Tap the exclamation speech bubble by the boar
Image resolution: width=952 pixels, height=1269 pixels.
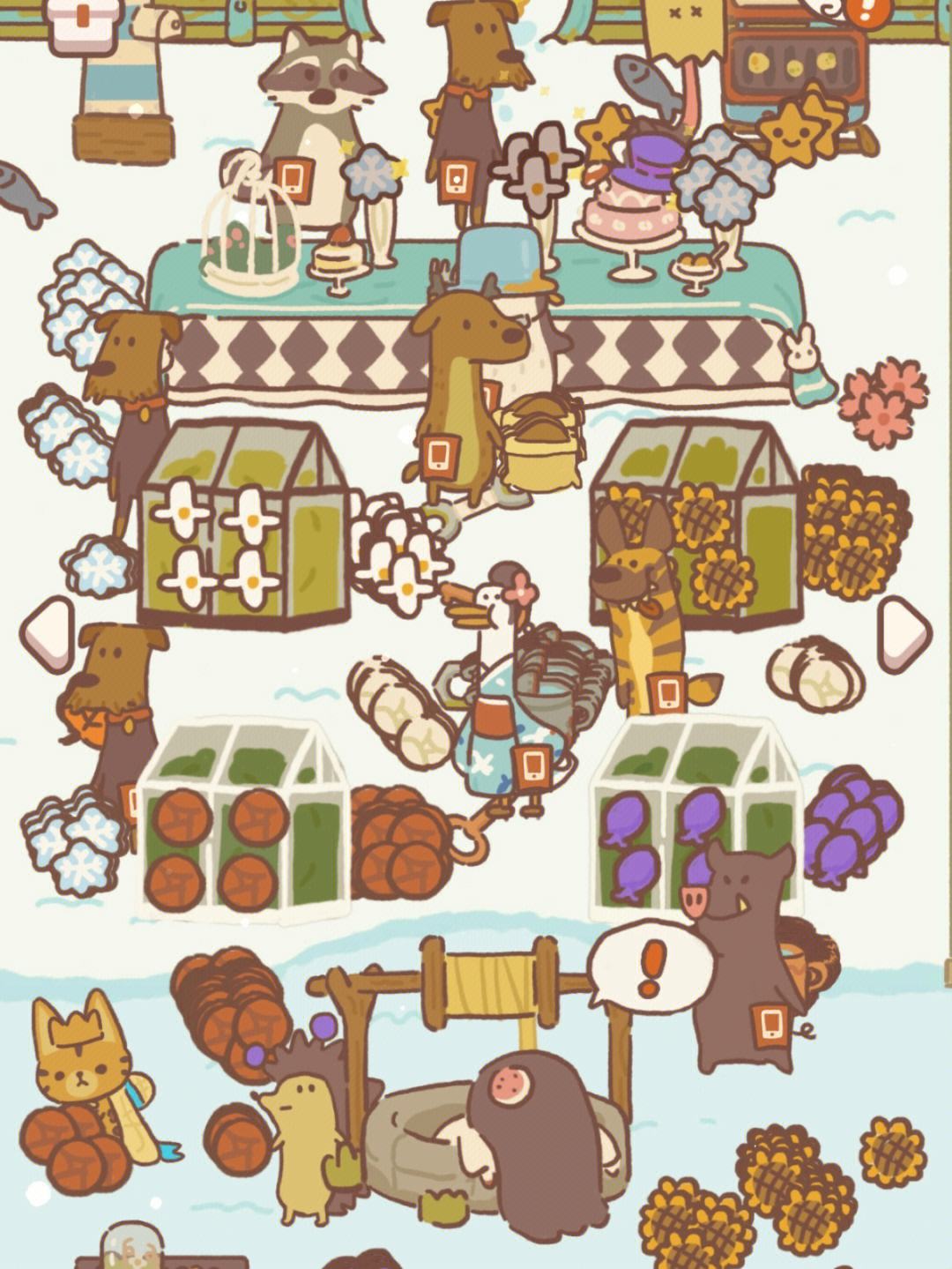[x=651, y=968]
